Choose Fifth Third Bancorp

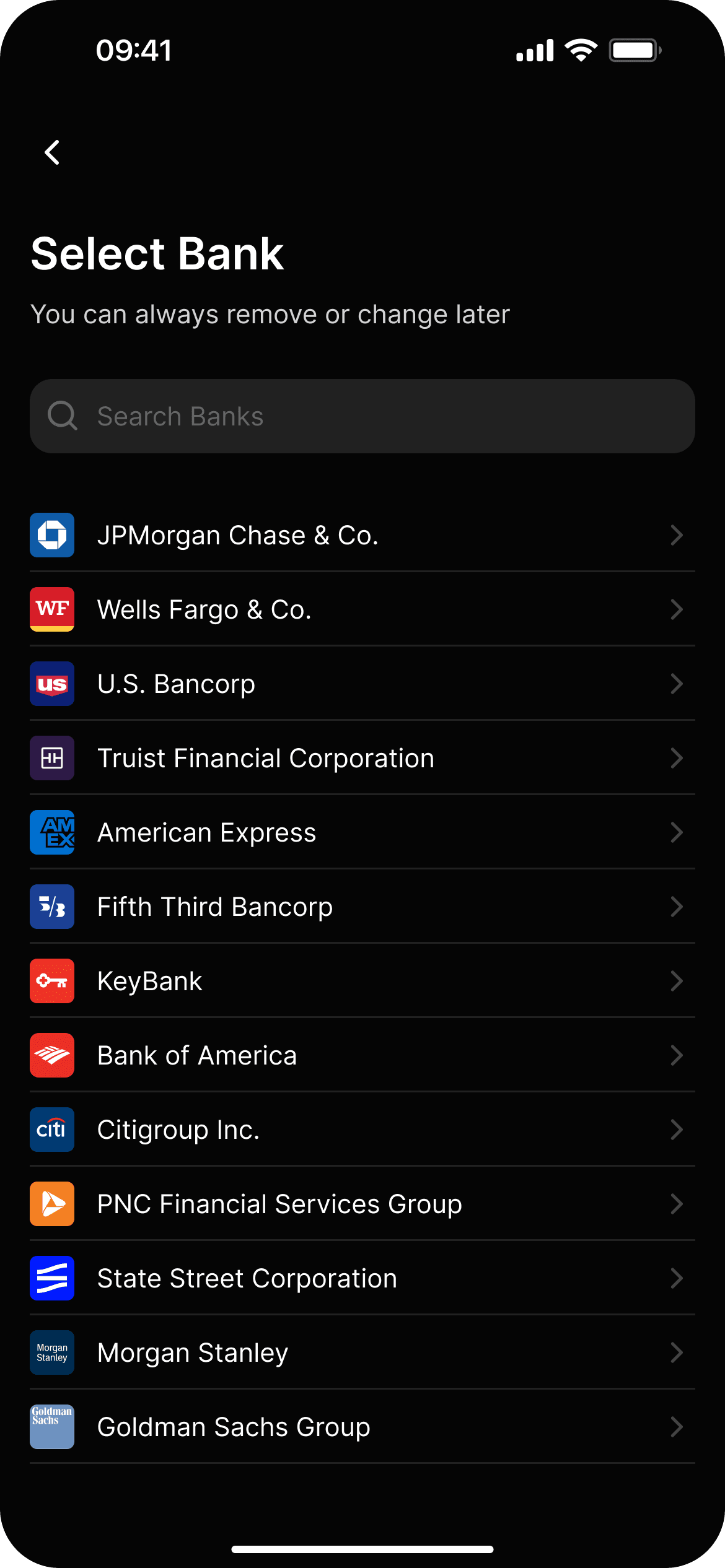point(362,907)
